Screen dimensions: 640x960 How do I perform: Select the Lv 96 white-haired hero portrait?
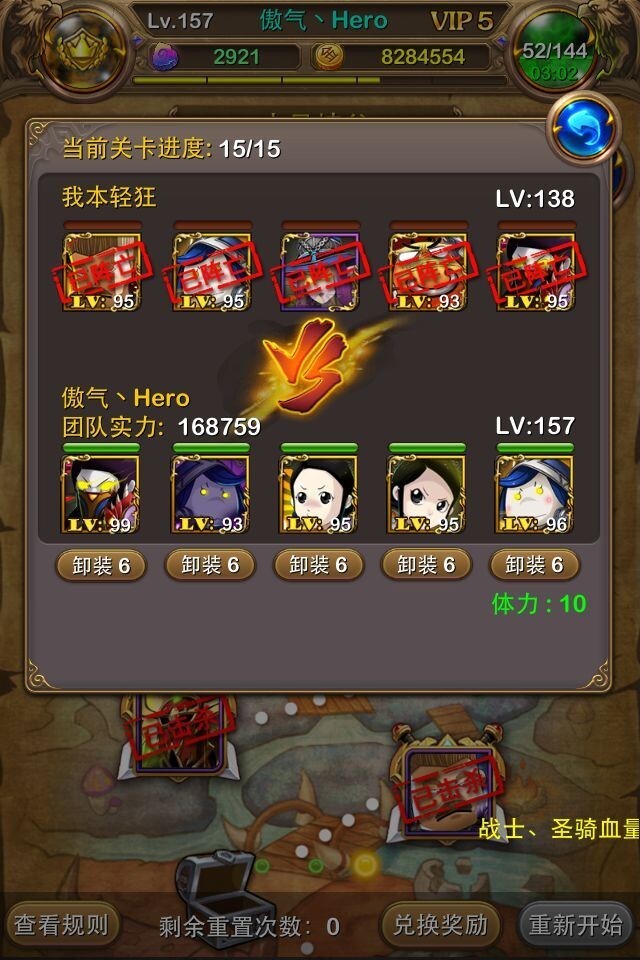(x=534, y=495)
